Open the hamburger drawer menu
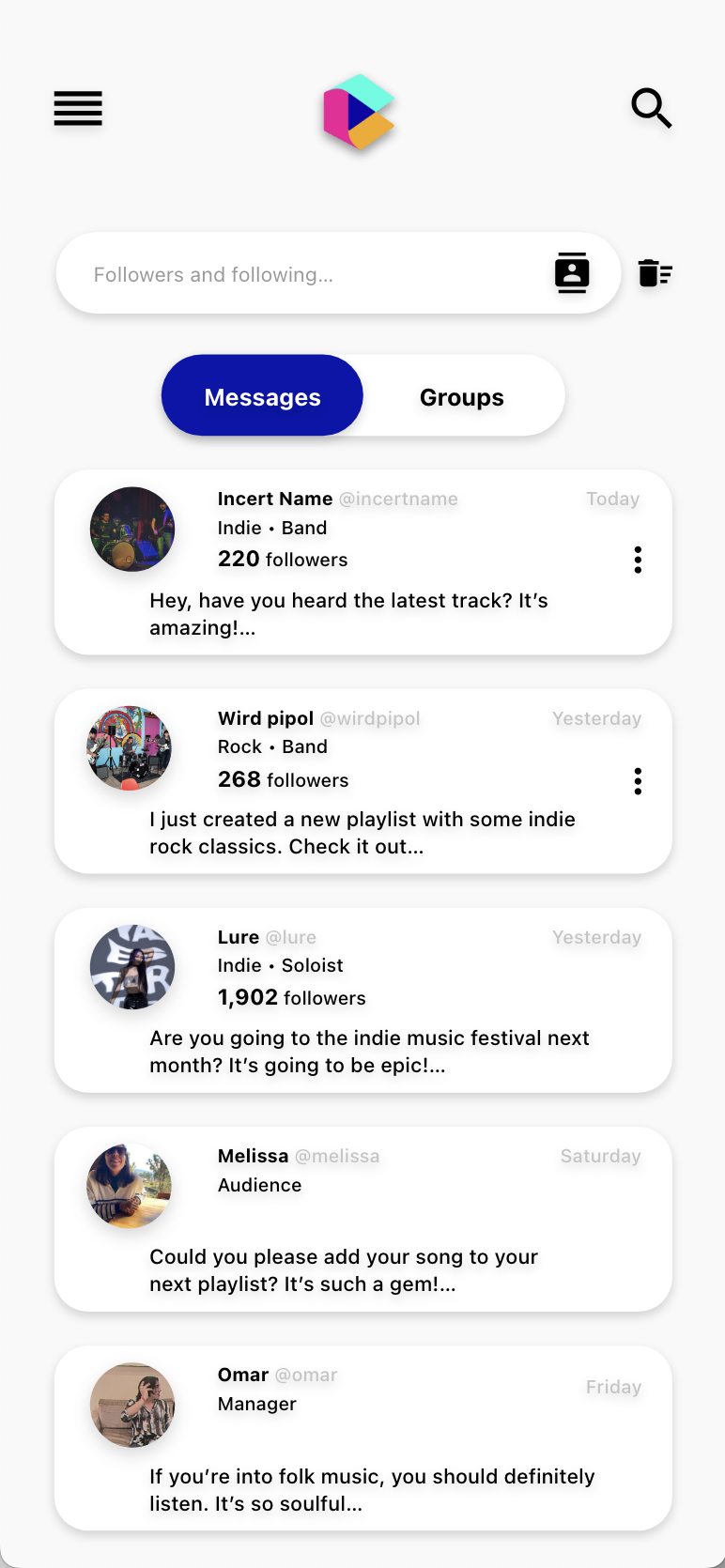 point(78,109)
